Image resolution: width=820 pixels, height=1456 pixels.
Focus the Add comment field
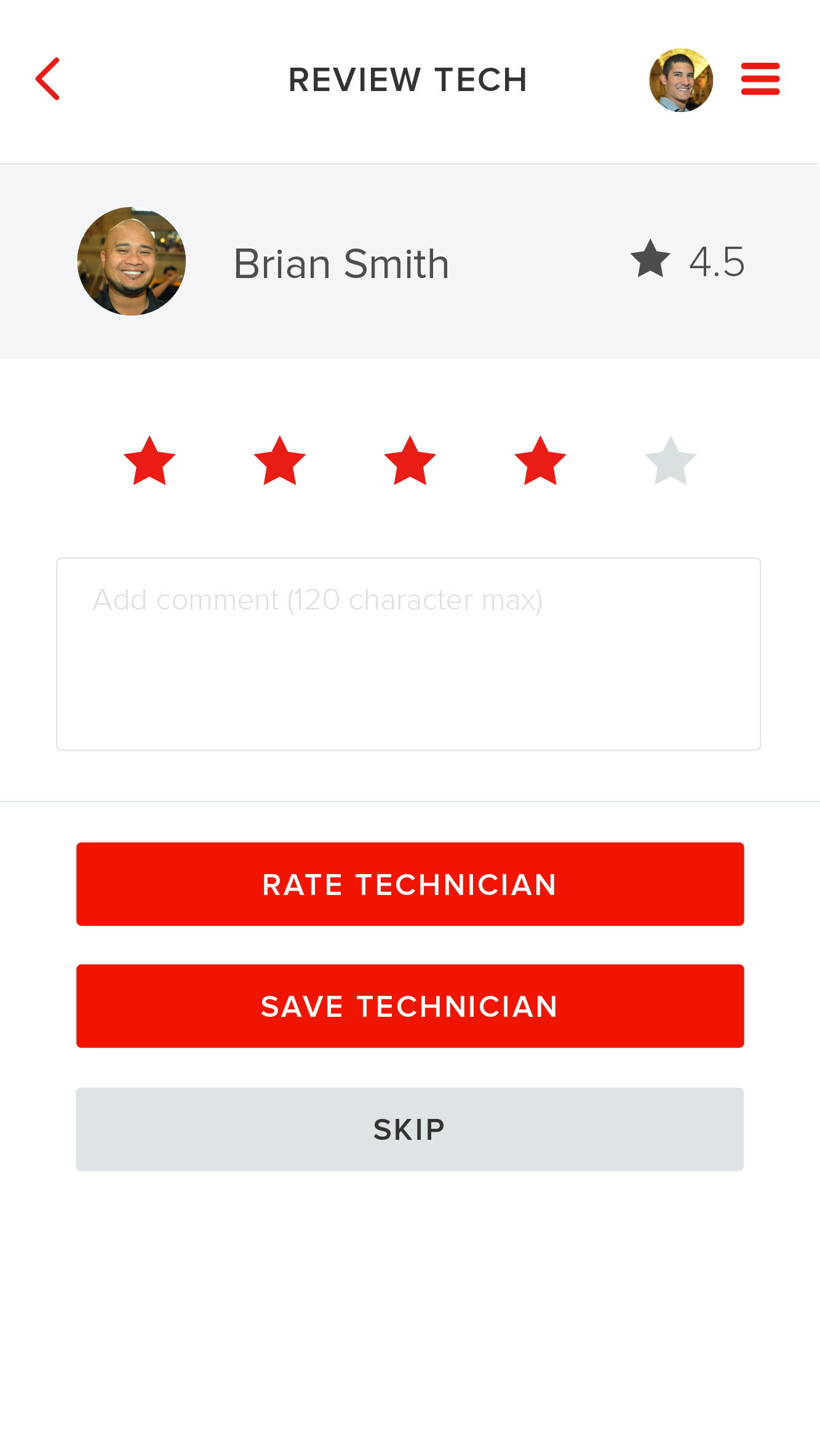(x=408, y=654)
